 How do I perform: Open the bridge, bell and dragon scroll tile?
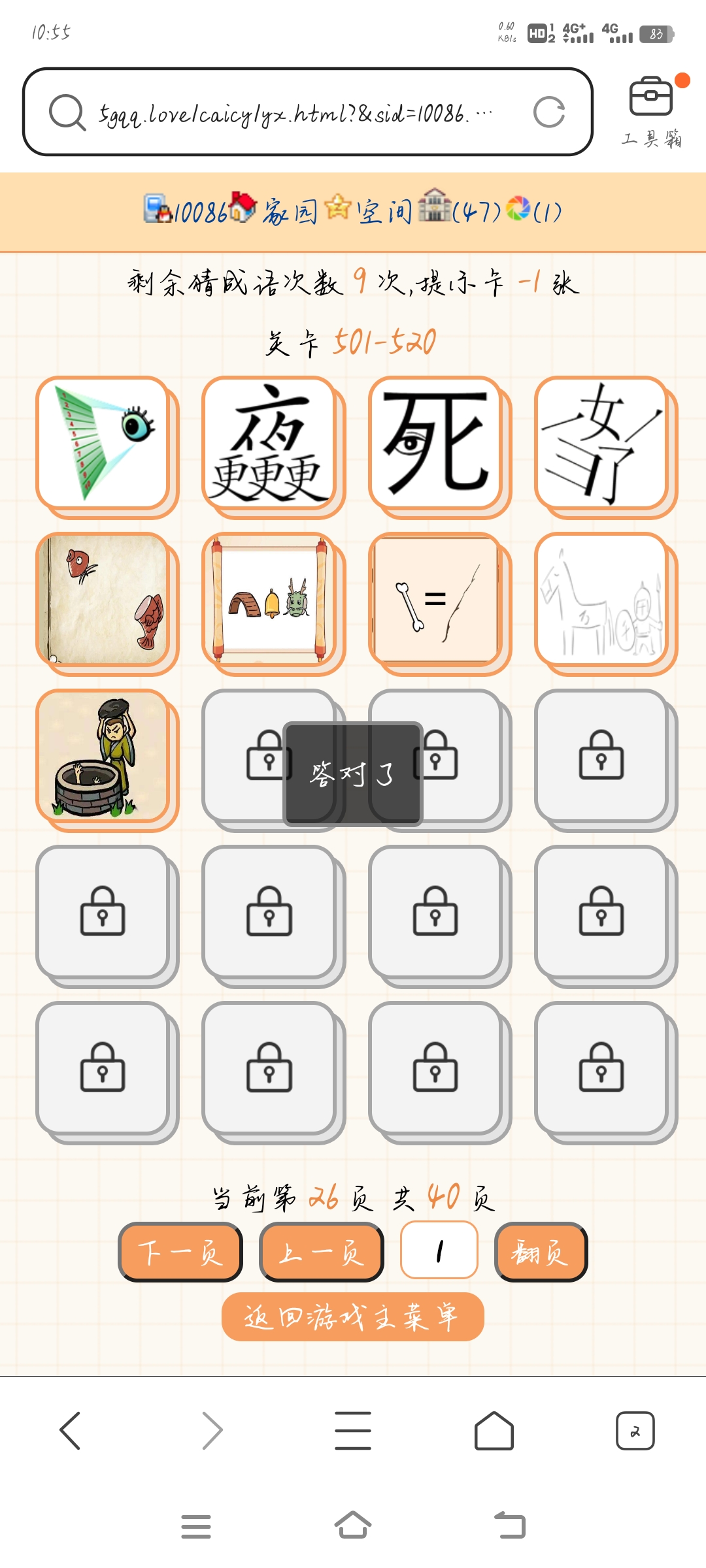269,599
